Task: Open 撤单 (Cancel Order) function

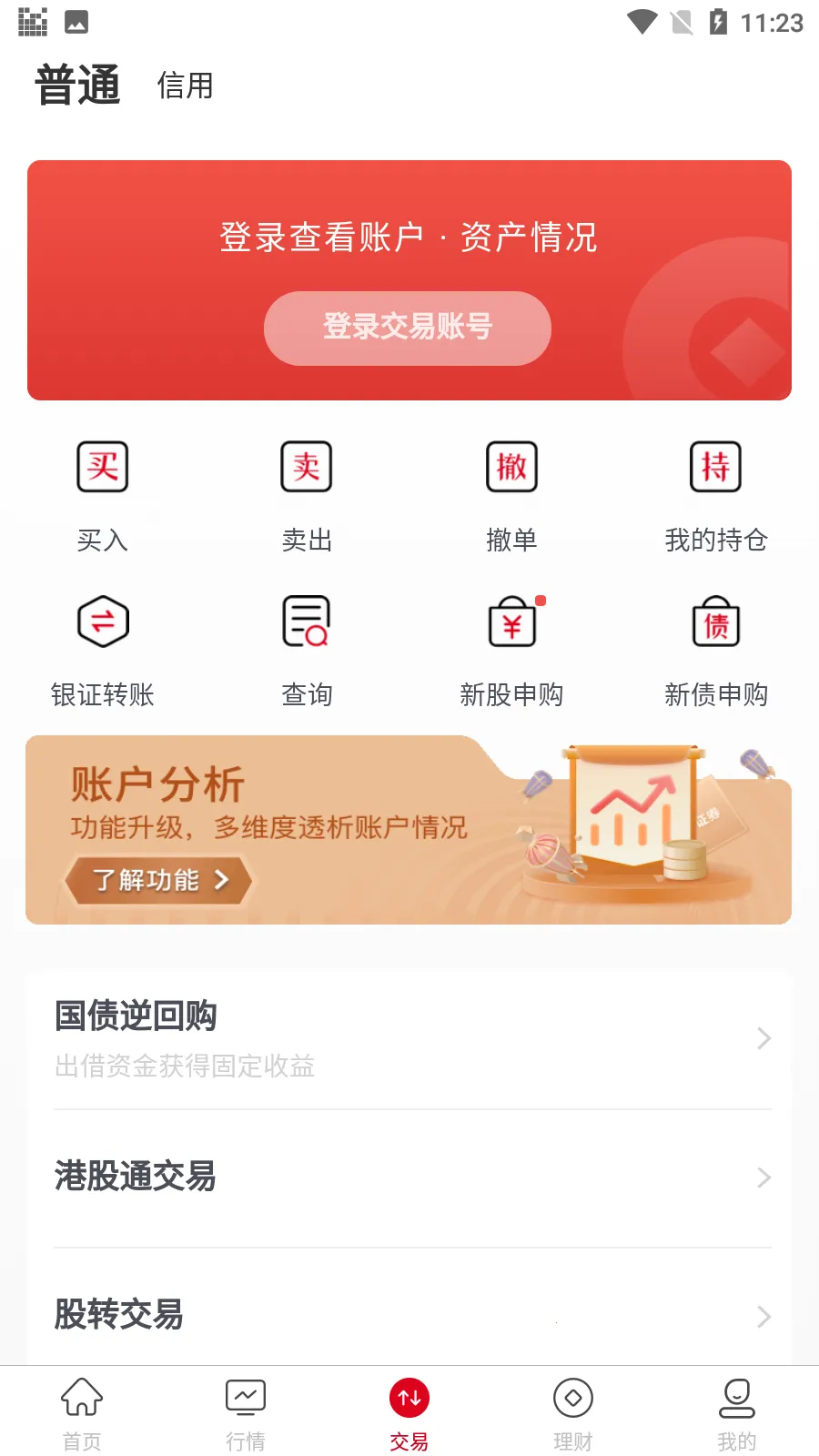Action: (x=511, y=467)
